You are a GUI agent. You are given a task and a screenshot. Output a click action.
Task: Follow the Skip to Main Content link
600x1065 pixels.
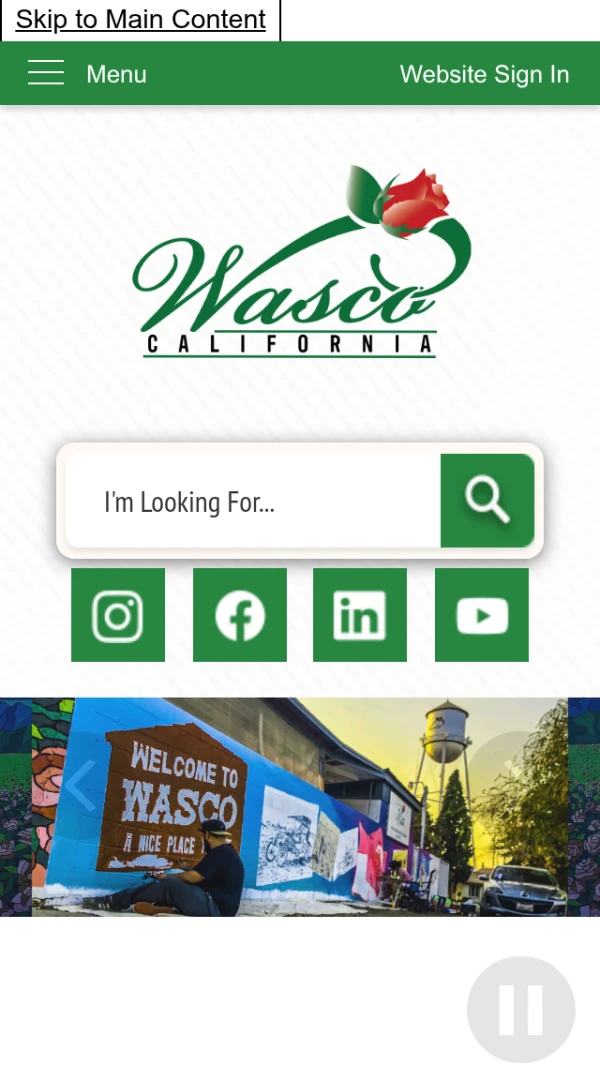pyautogui.click(x=141, y=20)
